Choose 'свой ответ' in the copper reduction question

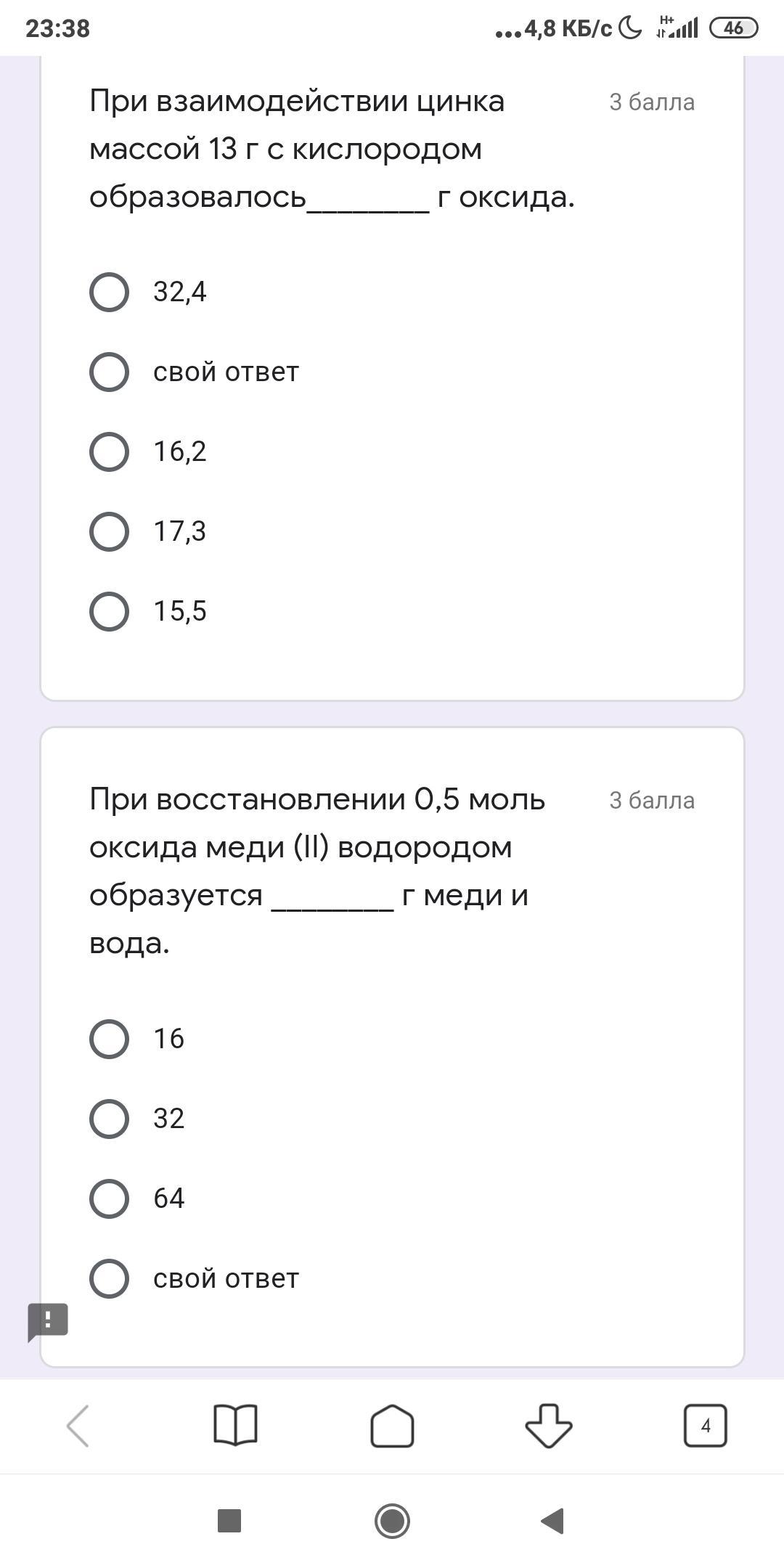coord(109,1278)
